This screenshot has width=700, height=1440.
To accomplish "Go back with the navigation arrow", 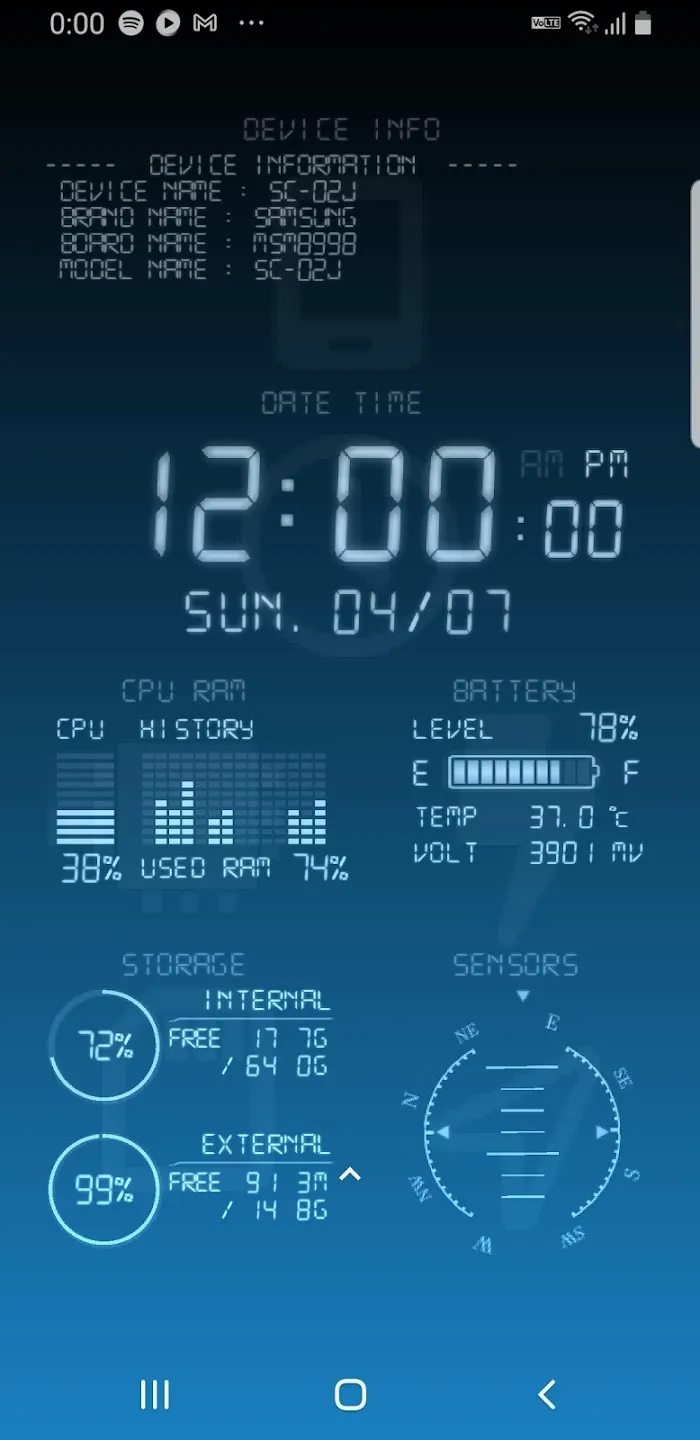I will pyautogui.click(x=546, y=1394).
